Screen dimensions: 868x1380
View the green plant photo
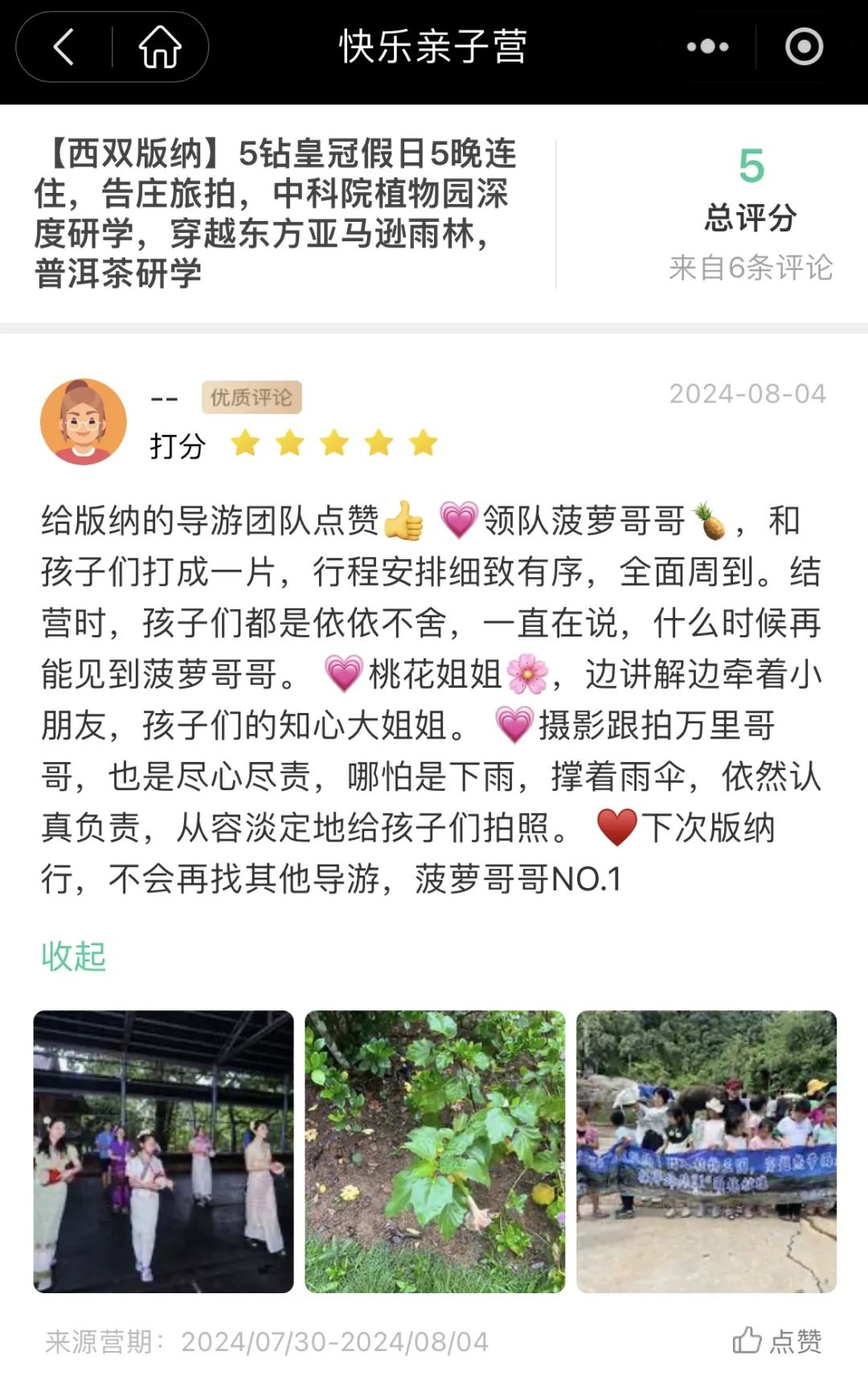point(435,1151)
